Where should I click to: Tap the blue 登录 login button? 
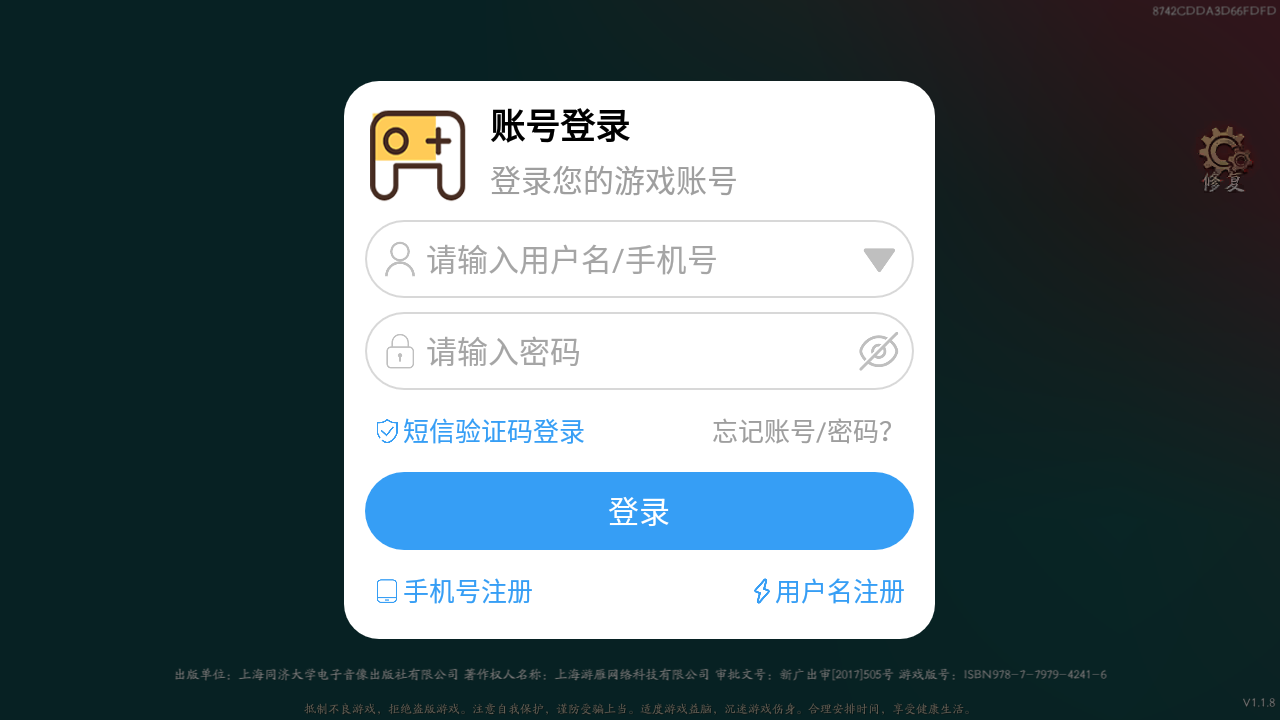pos(639,511)
